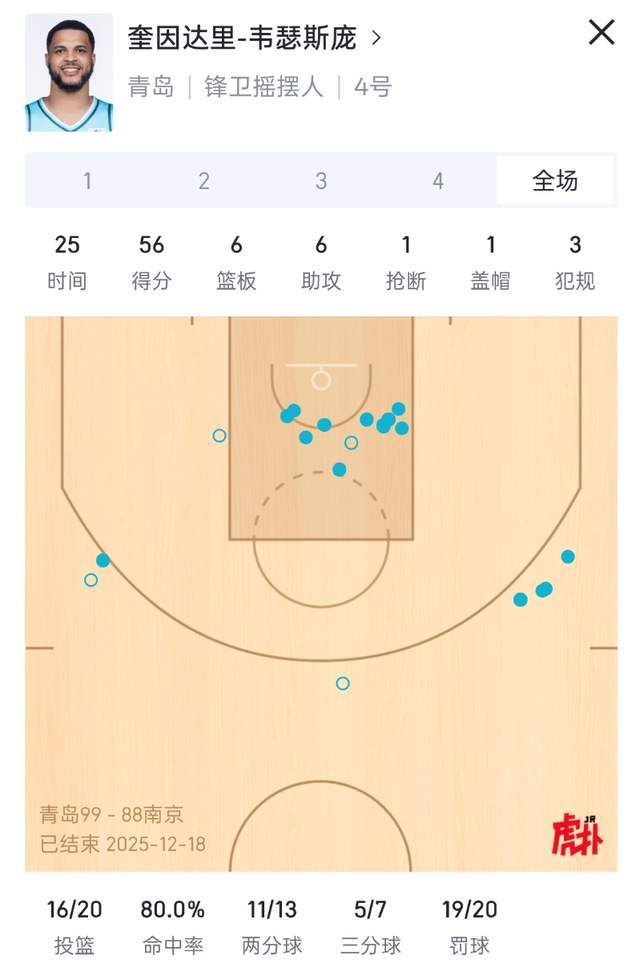Show quarter 3 stats

pyautogui.click(x=321, y=181)
